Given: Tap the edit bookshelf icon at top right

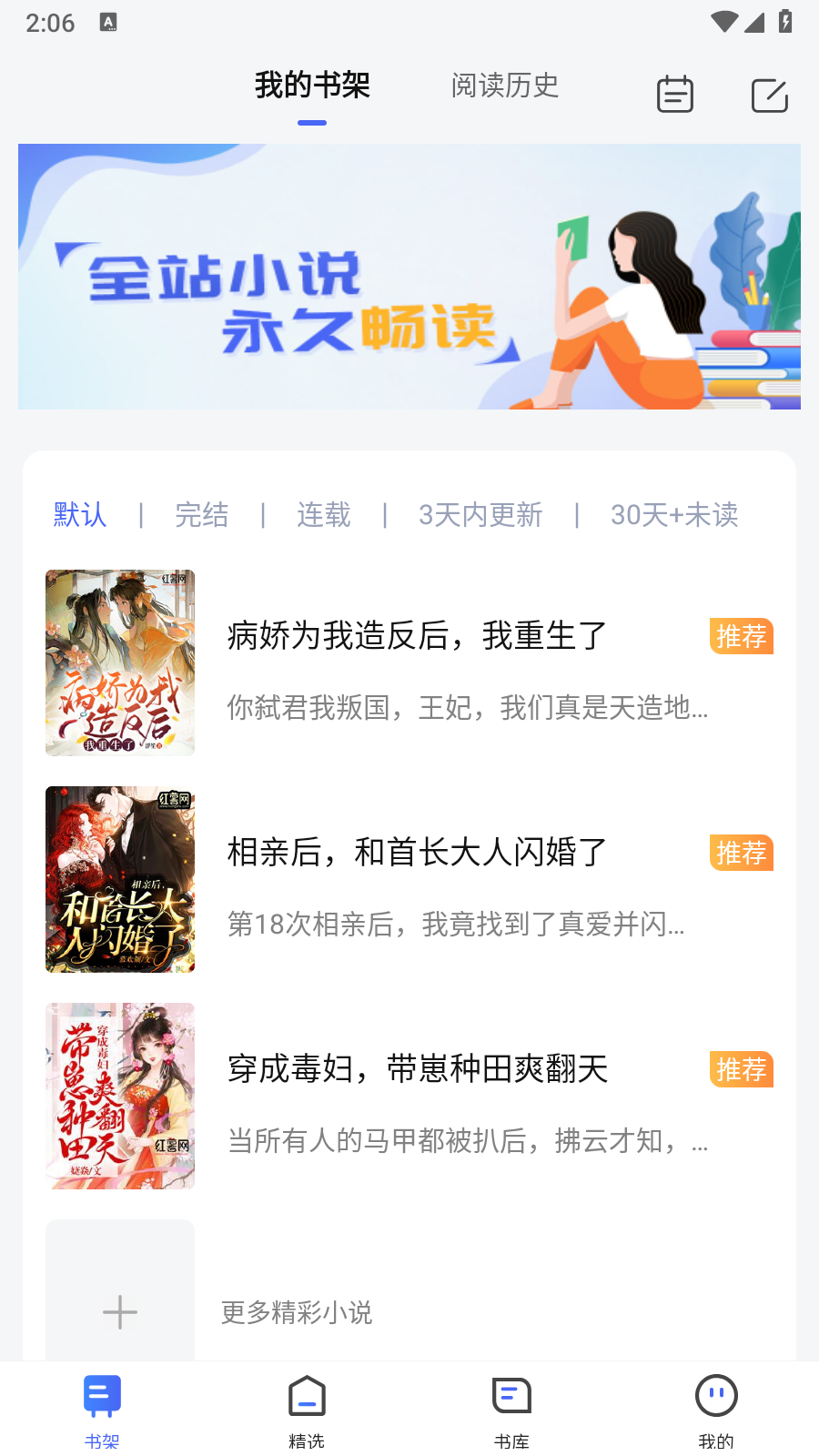Looking at the screenshot, I should [x=769, y=95].
